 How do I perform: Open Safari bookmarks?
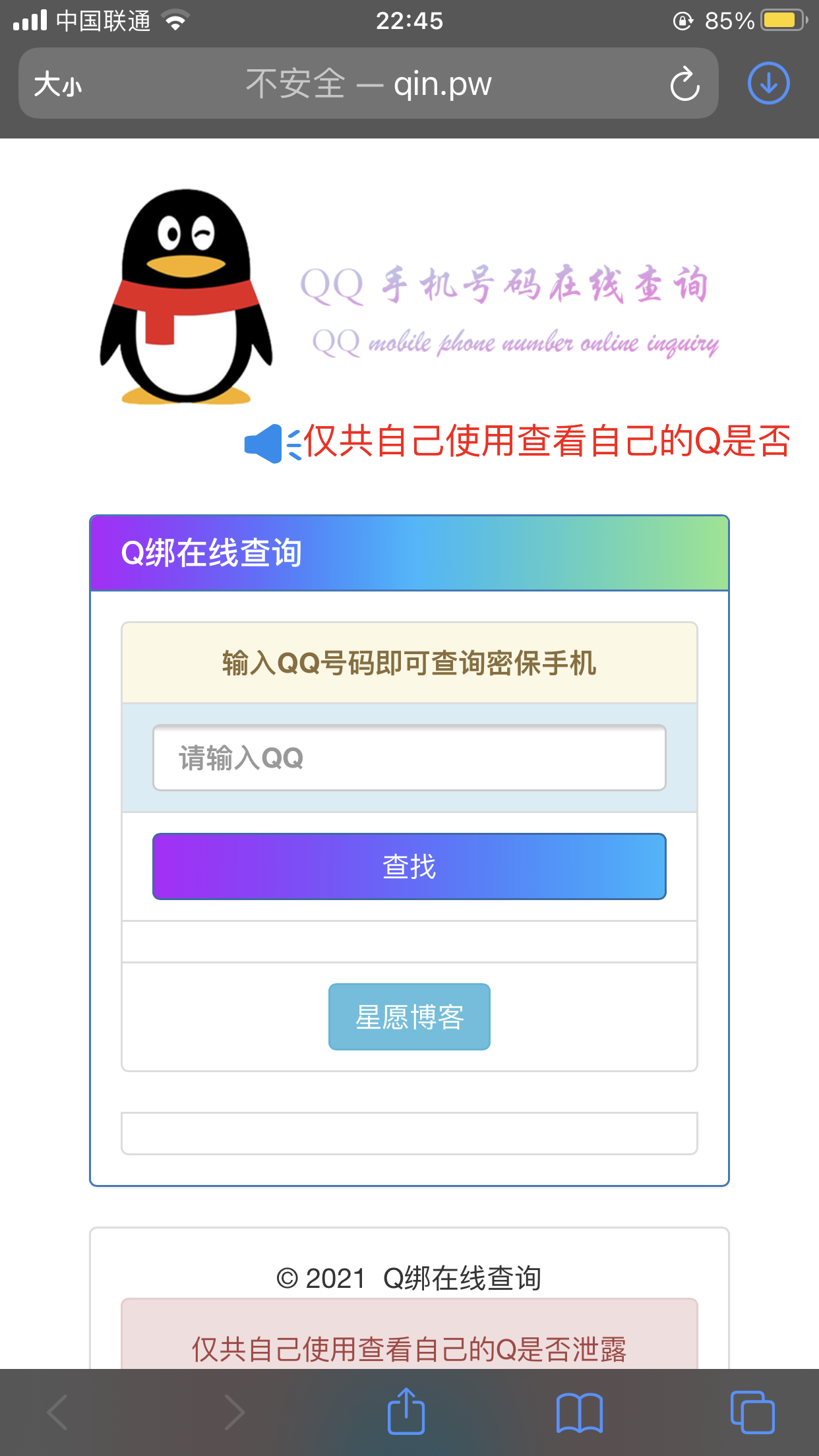[579, 1412]
